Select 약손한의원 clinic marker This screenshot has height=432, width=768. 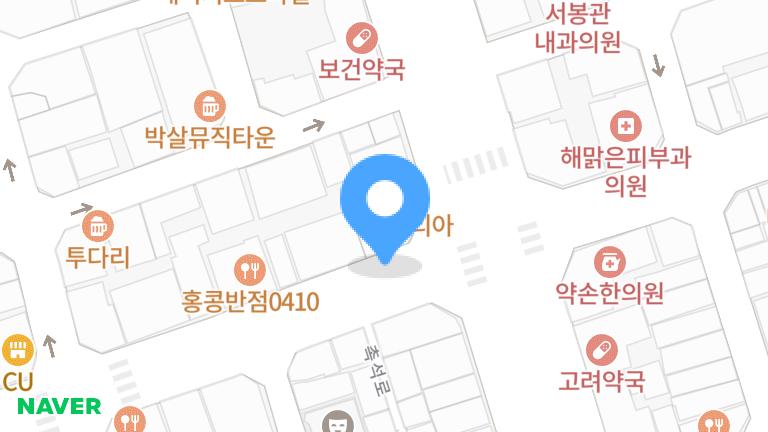tap(609, 263)
